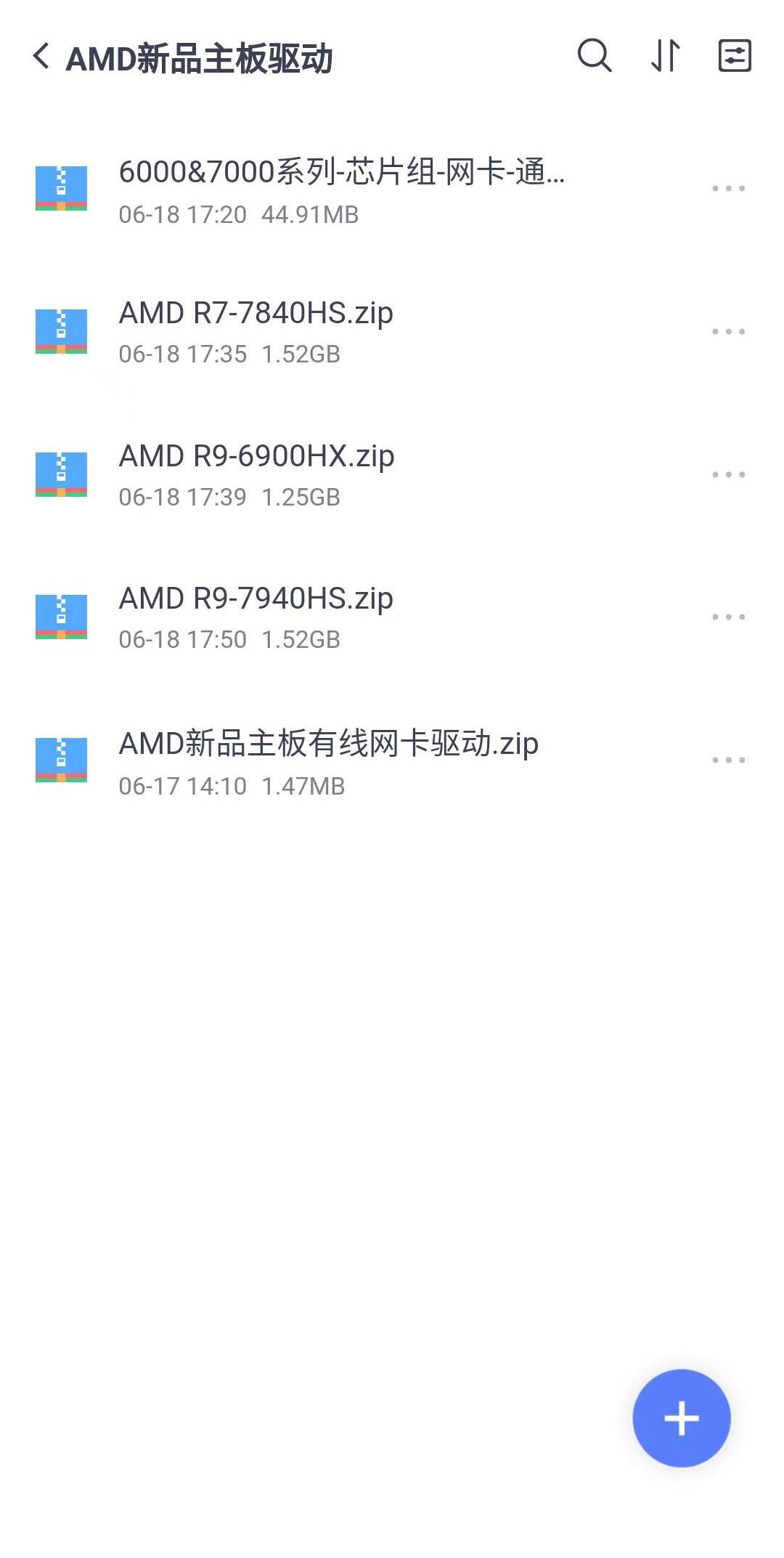Viewport: 784px width, 1558px height.
Task: Open the sort order options
Action: pos(665,56)
